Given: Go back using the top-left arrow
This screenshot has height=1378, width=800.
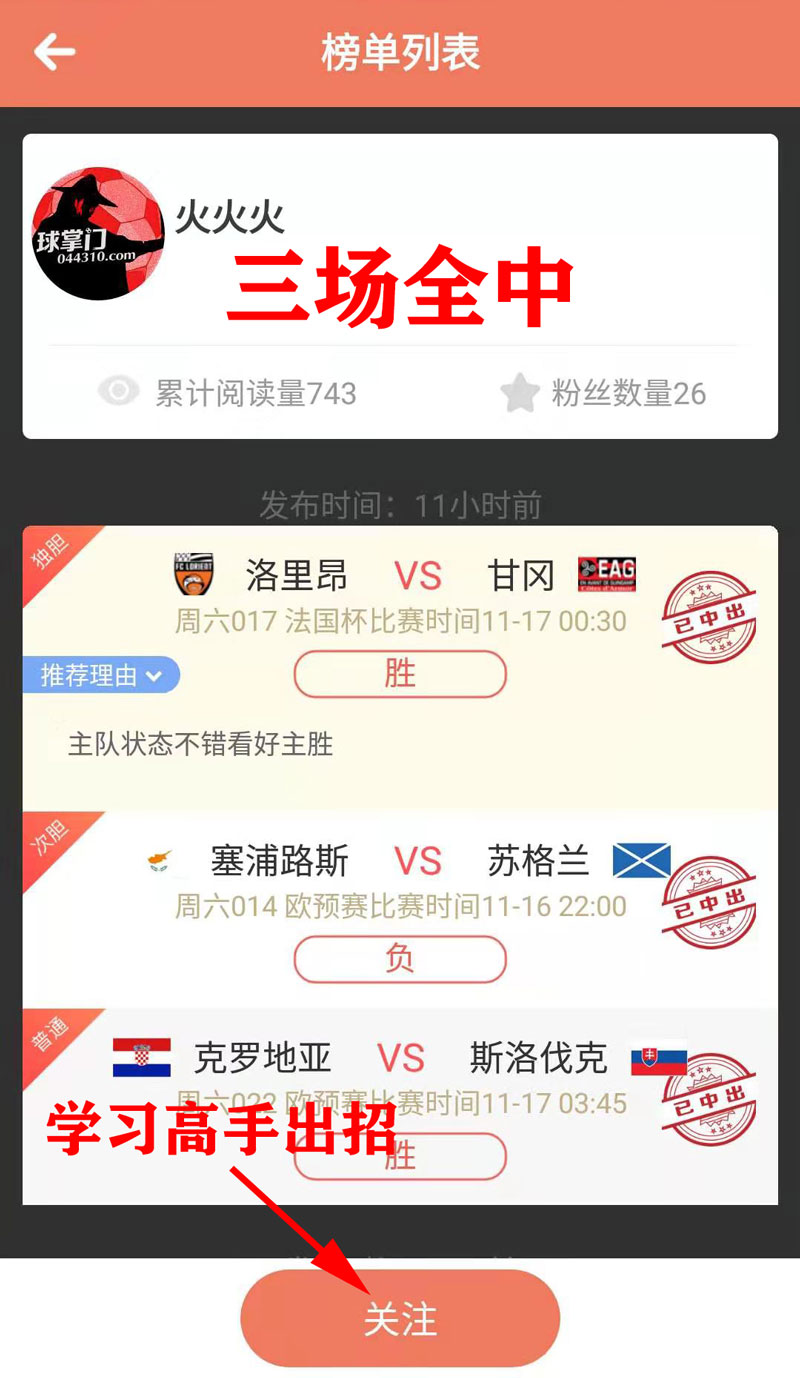Looking at the screenshot, I should (x=54, y=52).
